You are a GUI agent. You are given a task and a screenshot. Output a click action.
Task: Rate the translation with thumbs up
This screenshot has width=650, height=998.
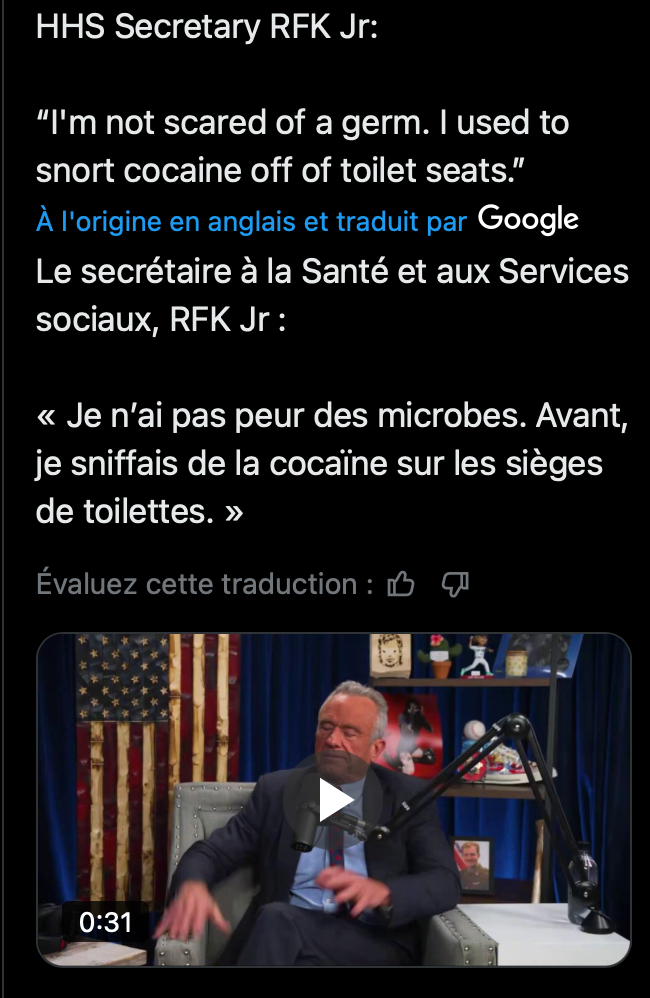pos(401,584)
